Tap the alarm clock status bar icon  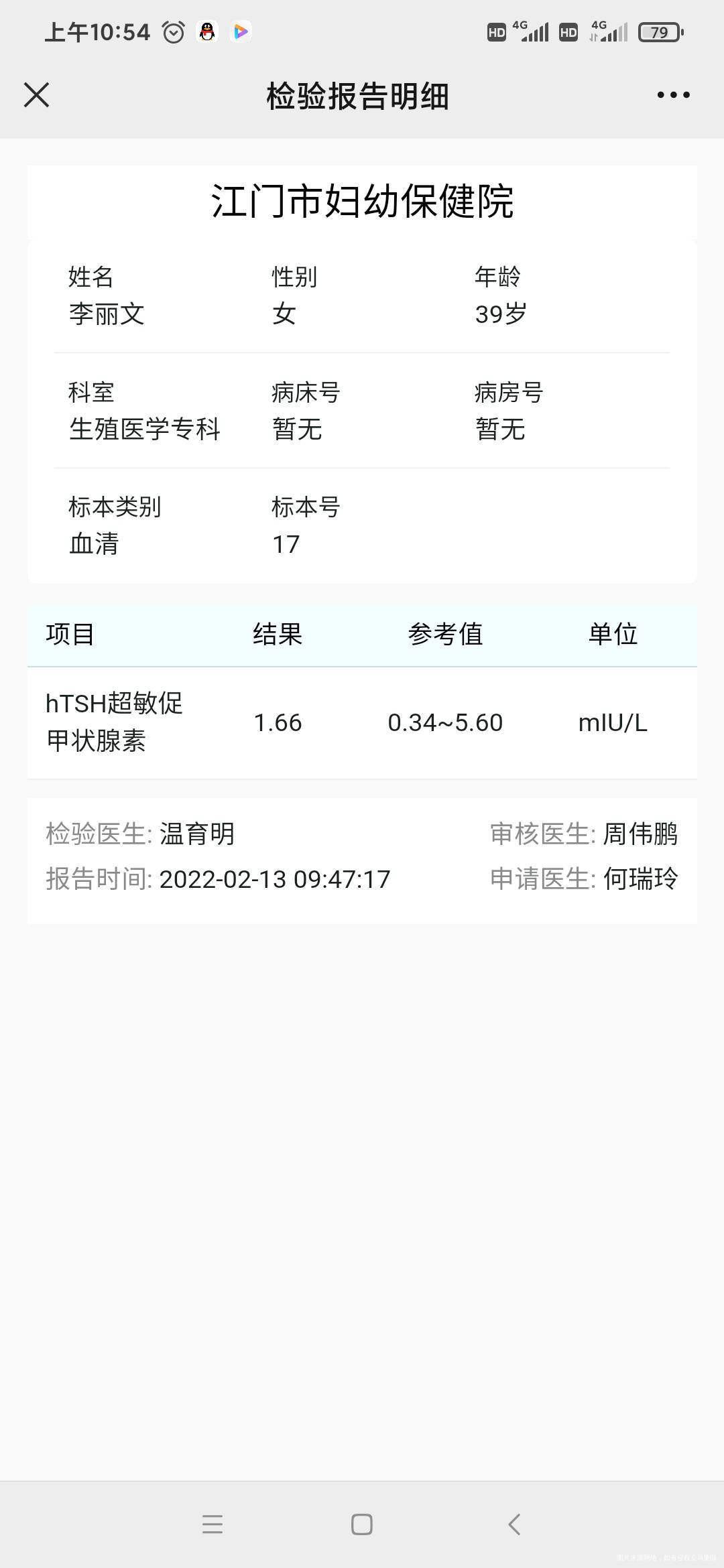tap(174, 31)
